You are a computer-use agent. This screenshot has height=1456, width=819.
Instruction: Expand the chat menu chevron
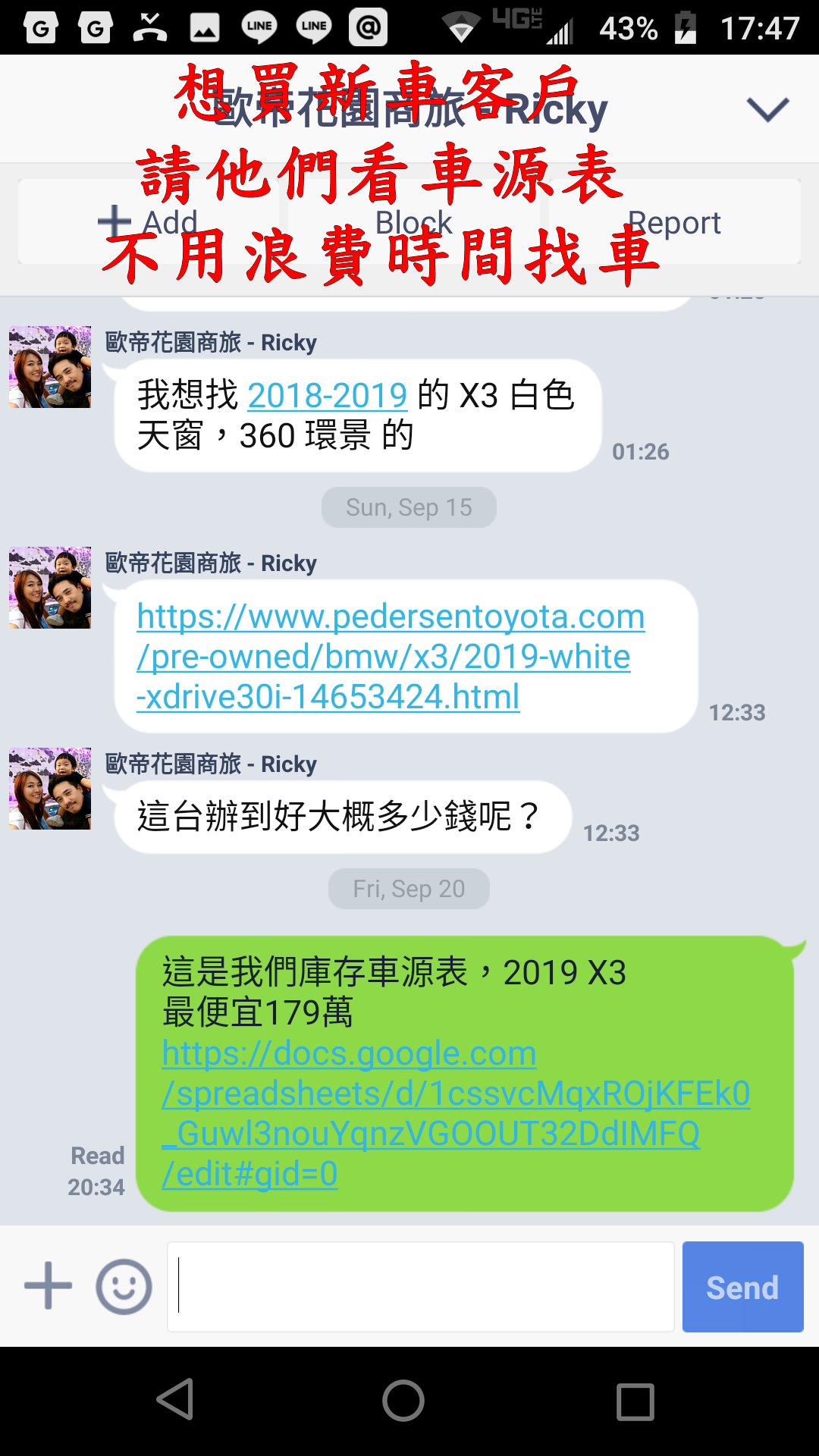pyautogui.click(x=767, y=111)
